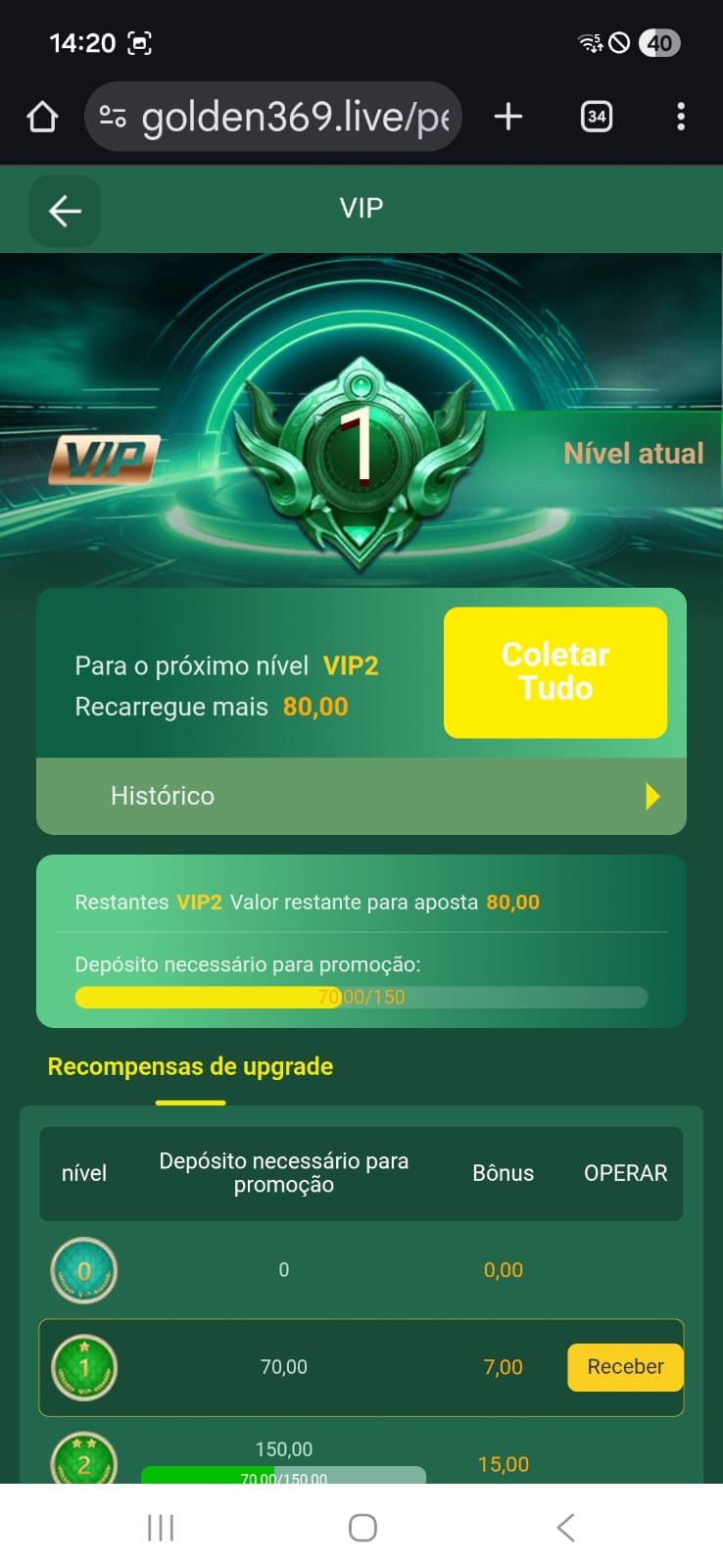This screenshot has height=1568, width=723.
Task: Go back from the VIP page
Action: click(x=65, y=211)
